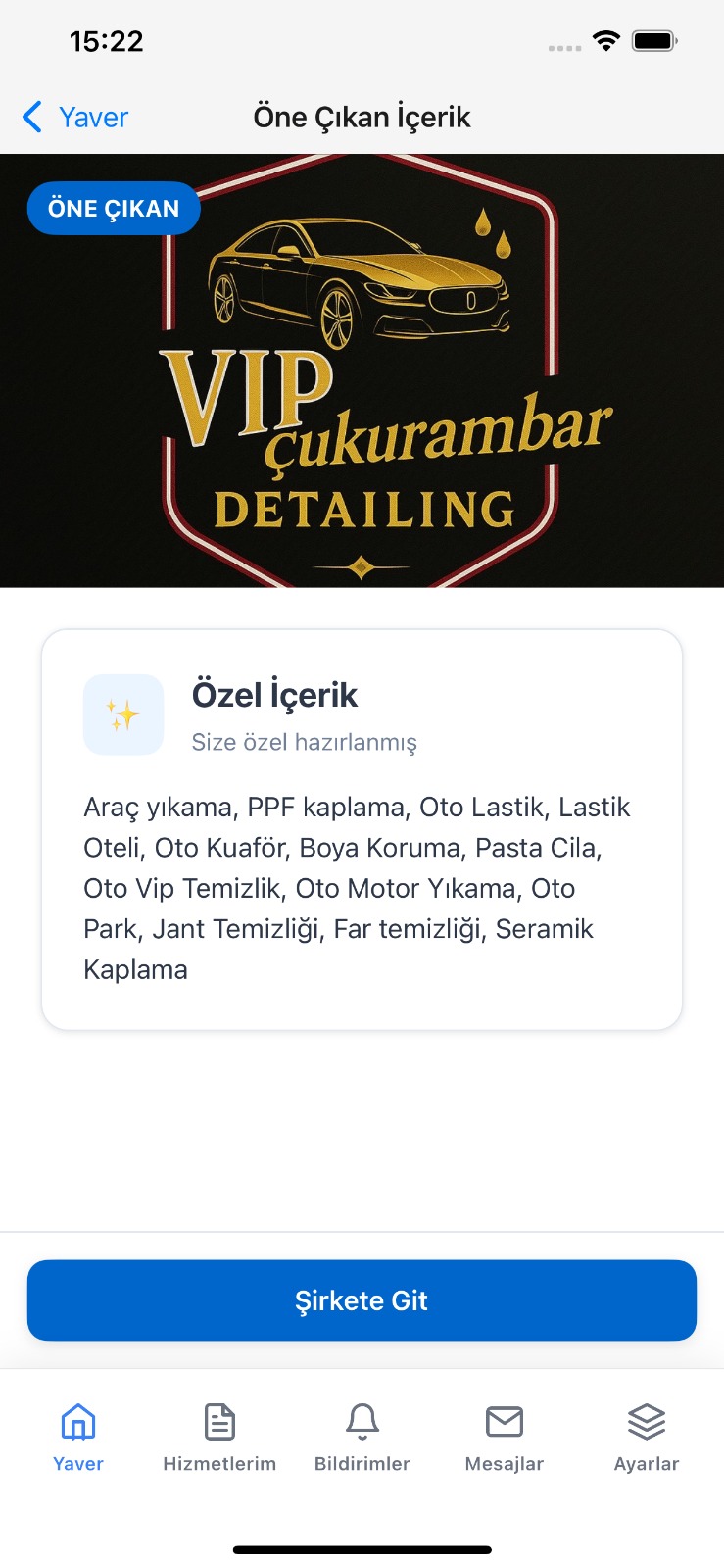Switch to the Bildirimler tab
724x1568 pixels.
tap(362, 1437)
